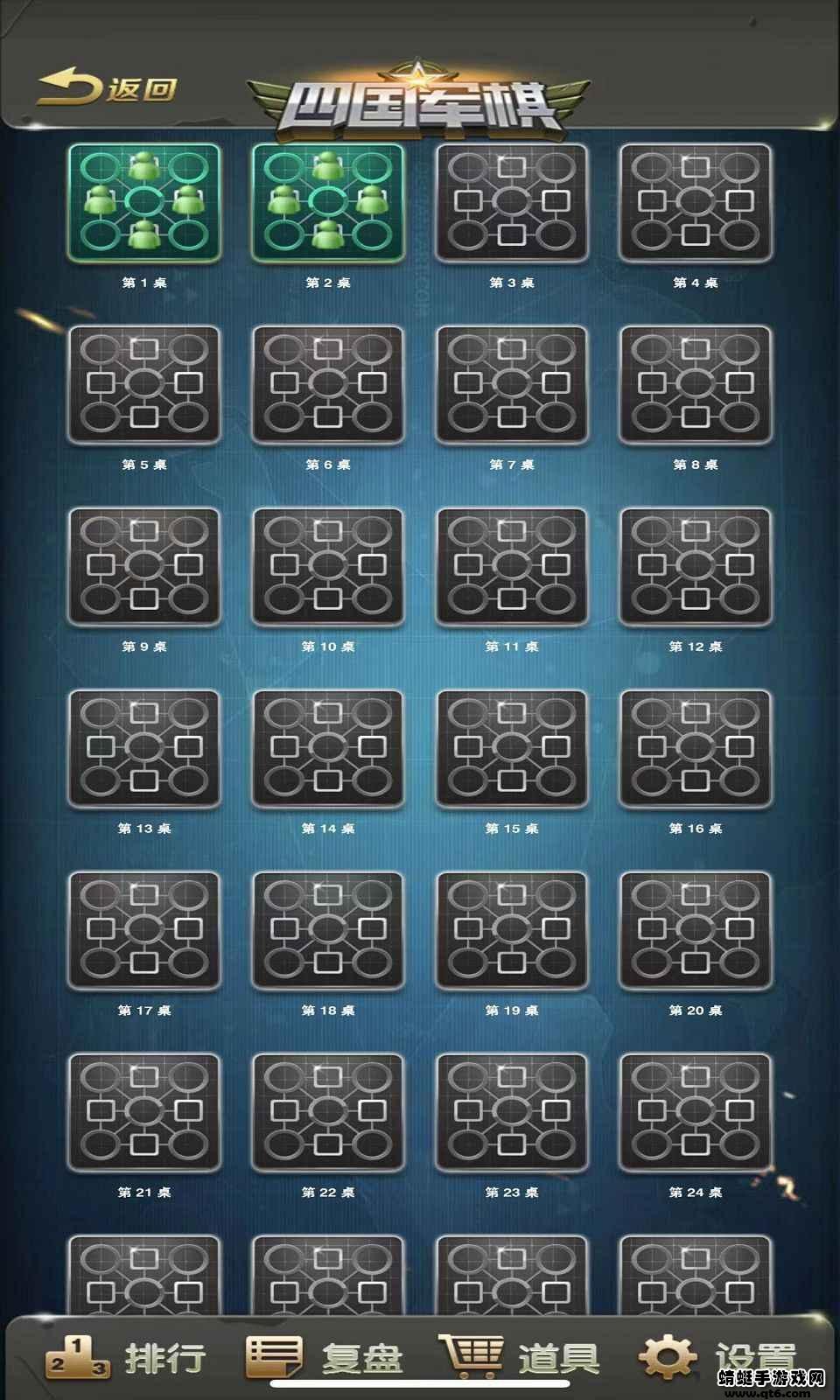Image resolution: width=840 pixels, height=1400 pixels.
Task: Select table 第4桌
Action: (x=696, y=203)
